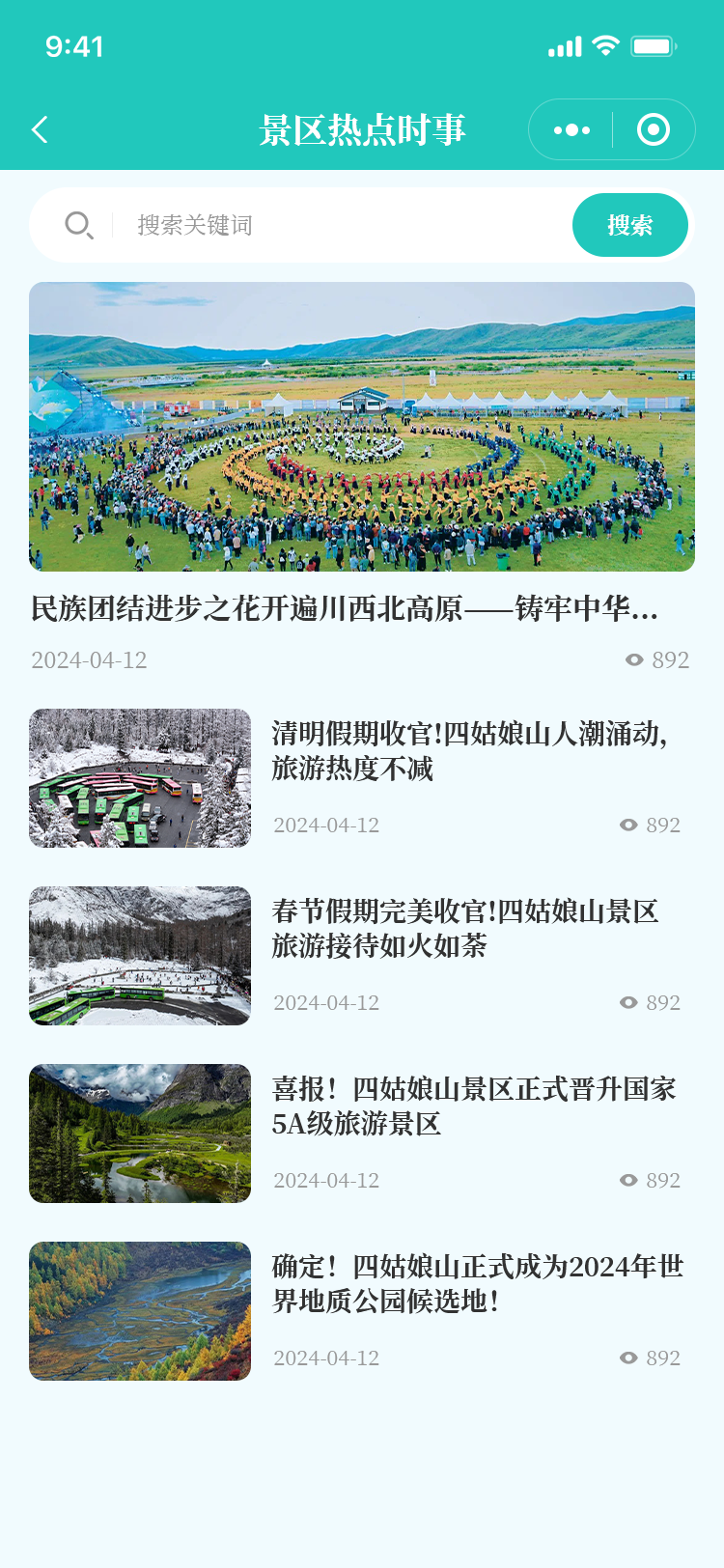Image resolution: width=724 pixels, height=1568 pixels.
Task: Open the mini program three-dot menu
Action: (x=571, y=129)
